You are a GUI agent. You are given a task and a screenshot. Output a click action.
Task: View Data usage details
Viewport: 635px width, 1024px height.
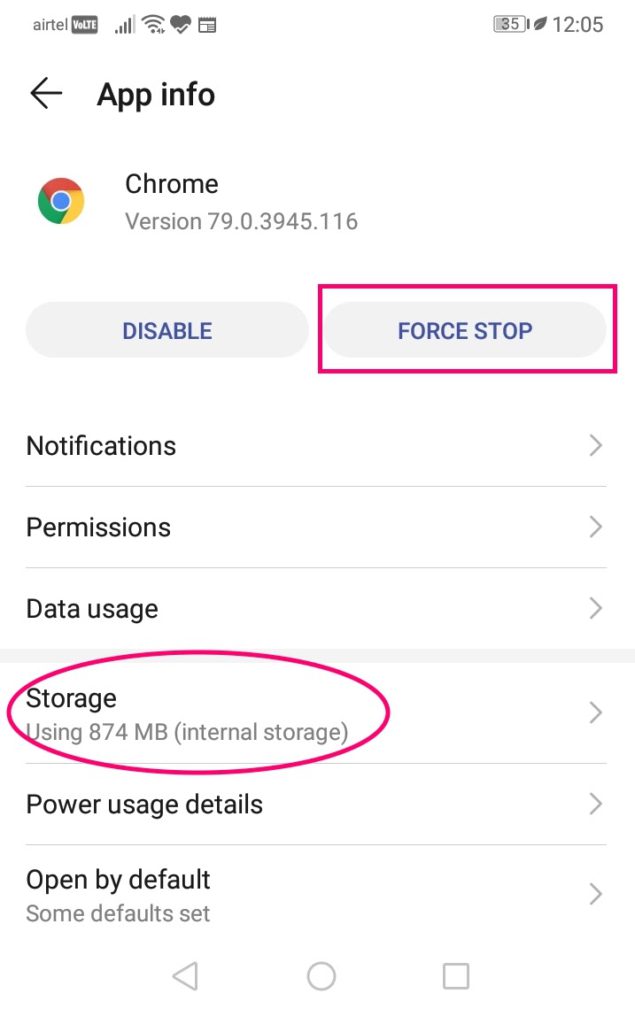click(316, 608)
